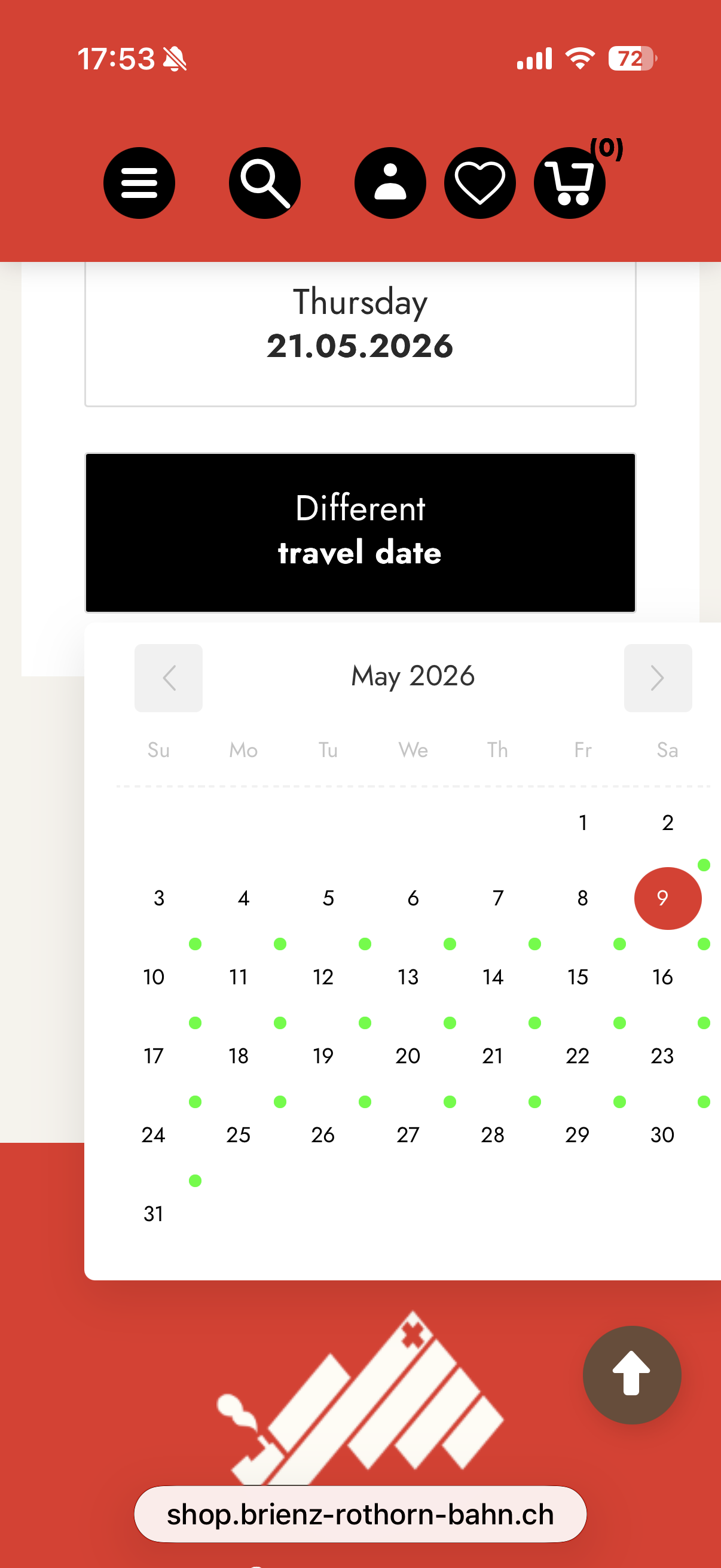Choose May 14 as travel date
The height and width of the screenshot is (1568, 721).
tap(493, 977)
